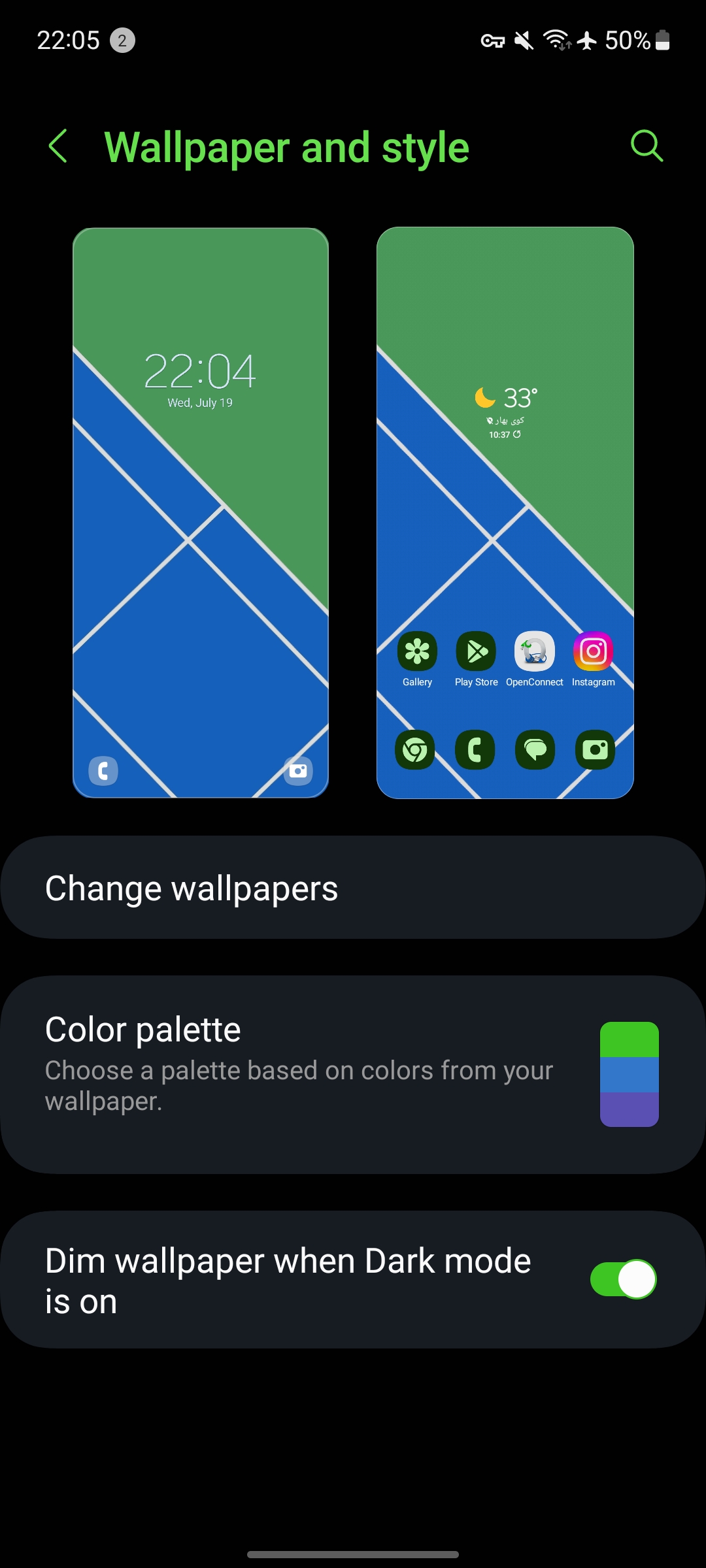The image size is (706, 1568).
Task: Open Change wallpapers
Action: [353, 888]
